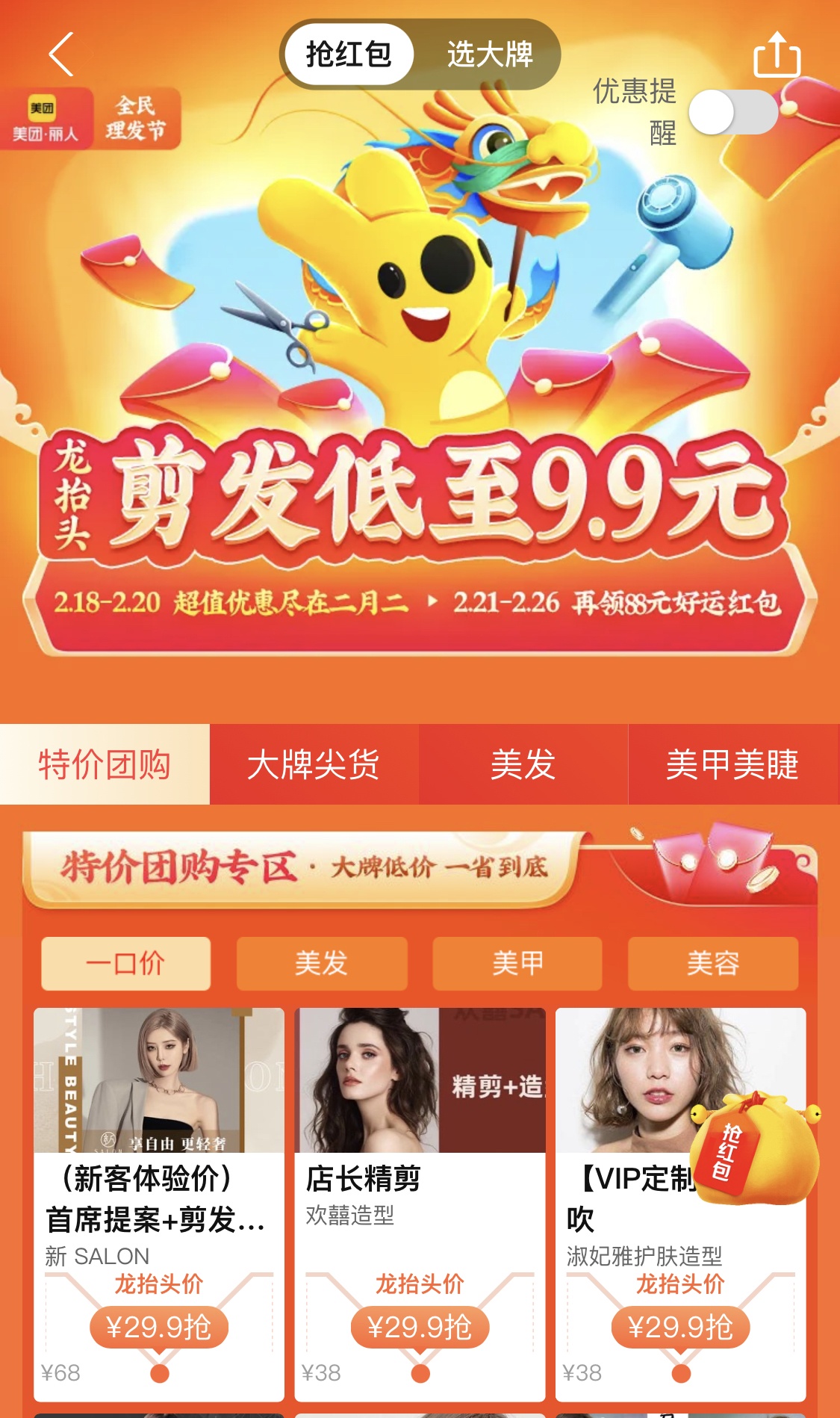Go back using the top-left arrow
The image size is (840, 1418).
point(61,54)
